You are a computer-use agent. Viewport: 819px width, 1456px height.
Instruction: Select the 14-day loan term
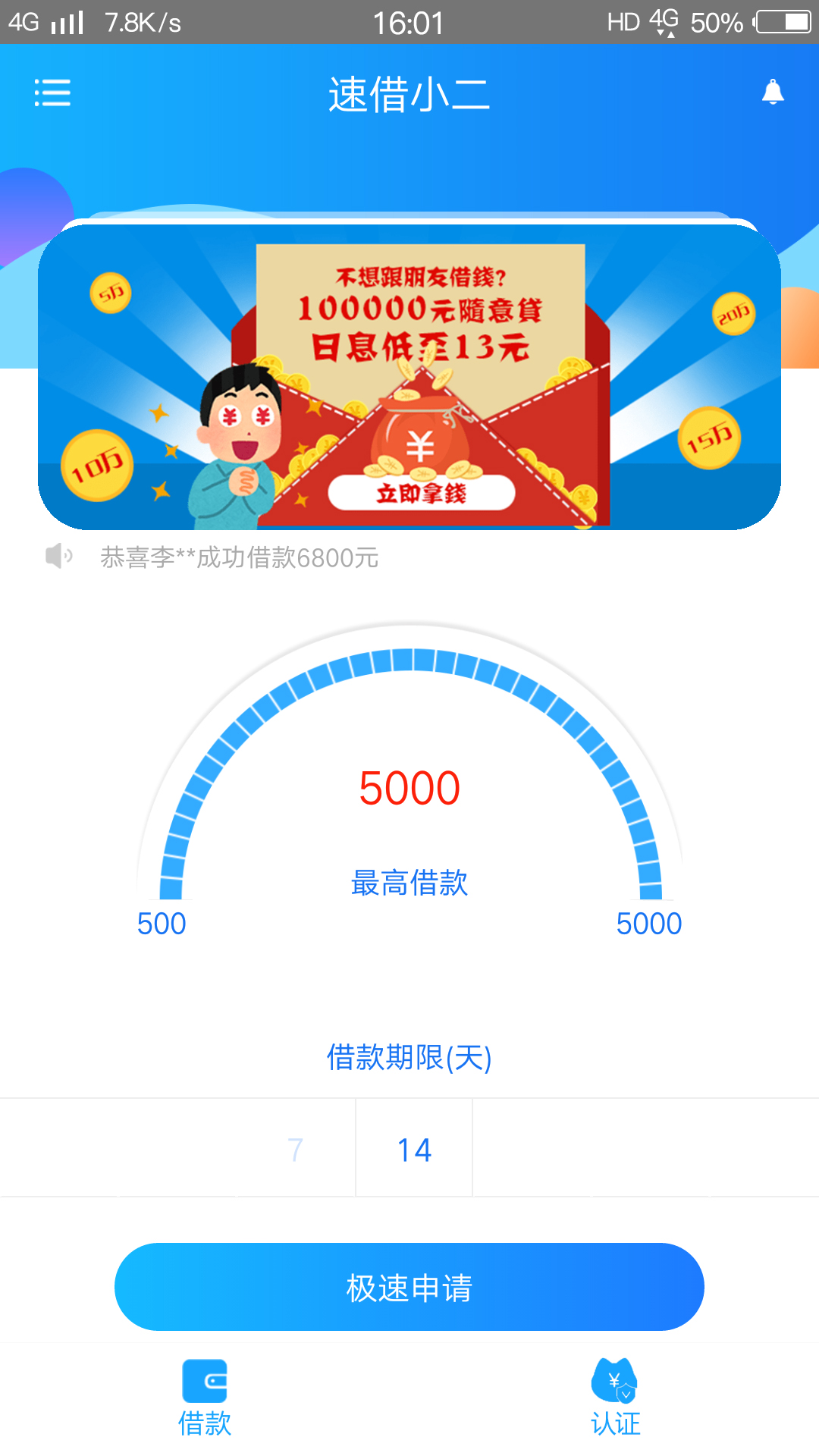tap(414, 1150)
